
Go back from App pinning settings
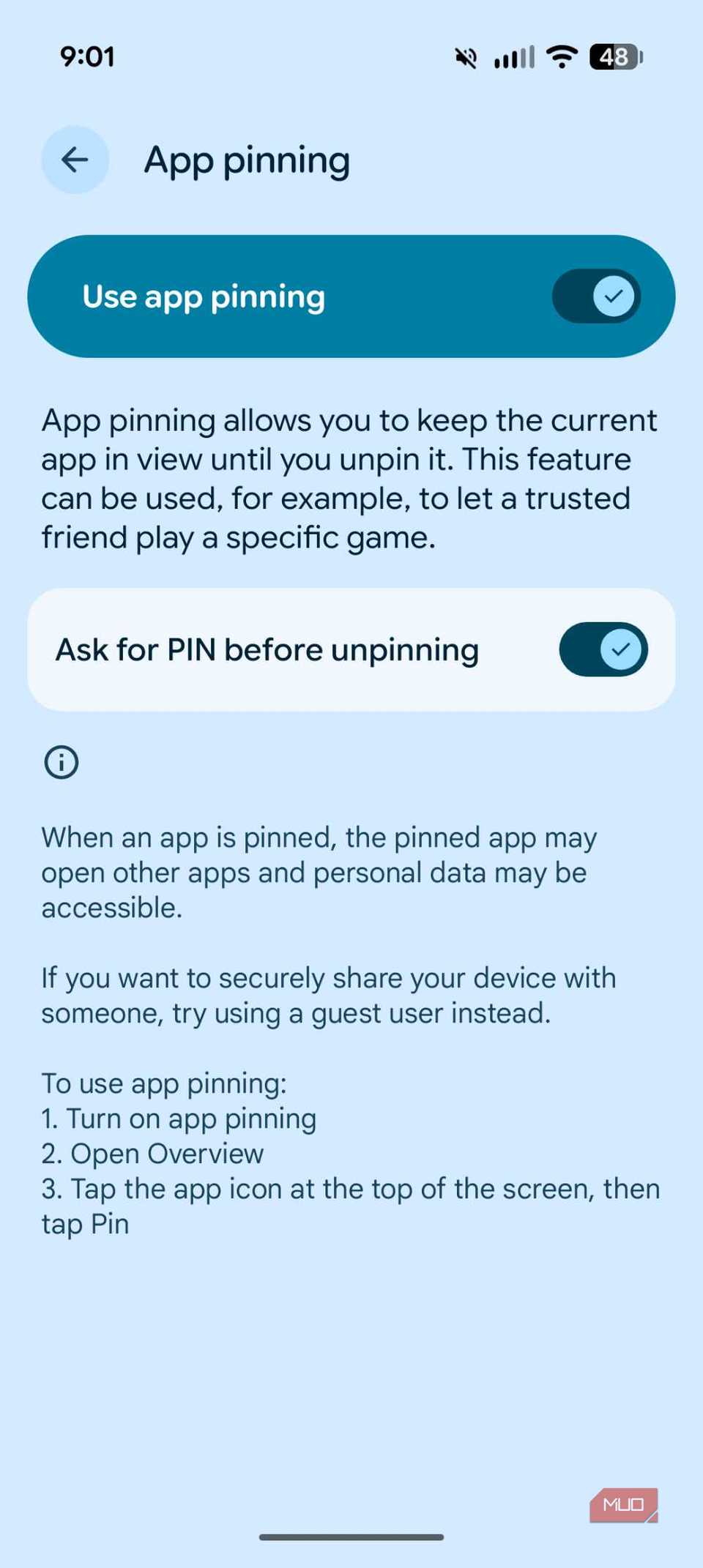pos(75,160)
